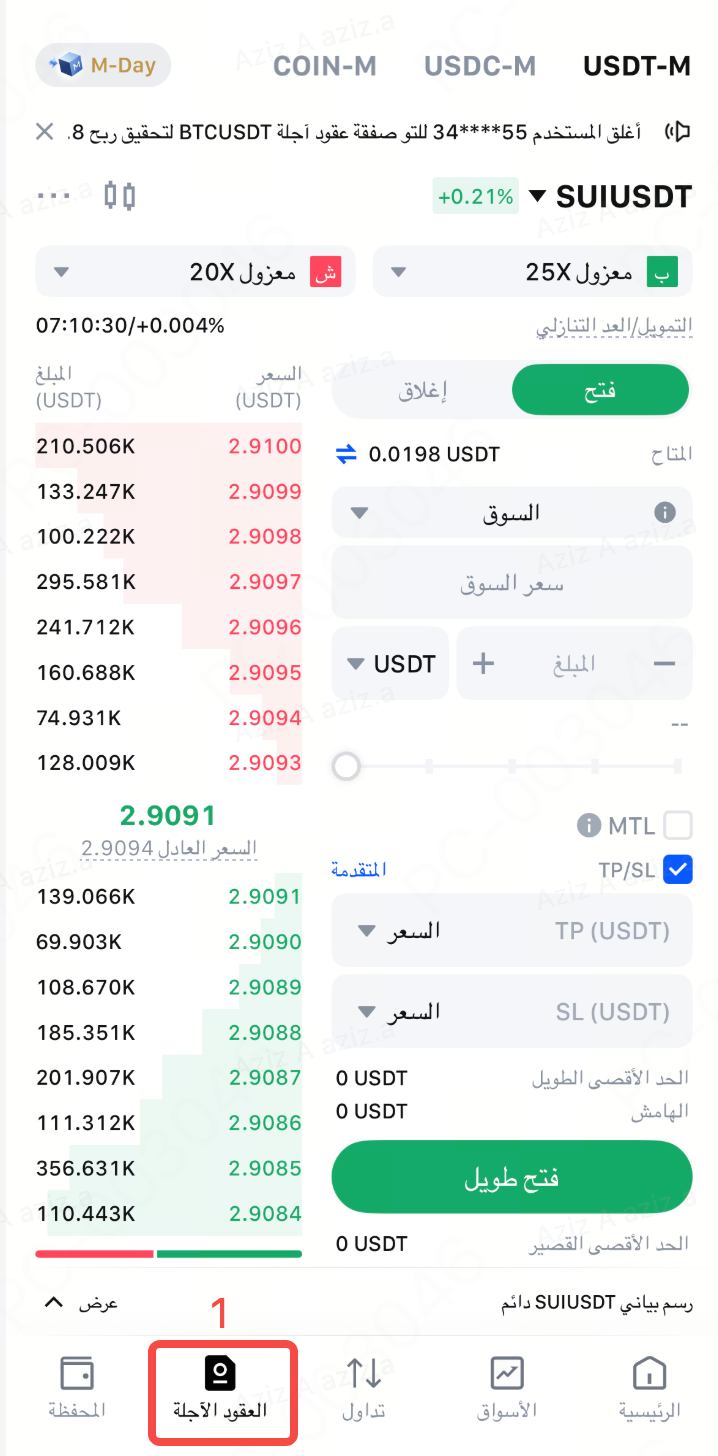Open the المتقدمة advanced TP/SL link
Viewport: 718px width, 1456px height.
coord(359,870)
